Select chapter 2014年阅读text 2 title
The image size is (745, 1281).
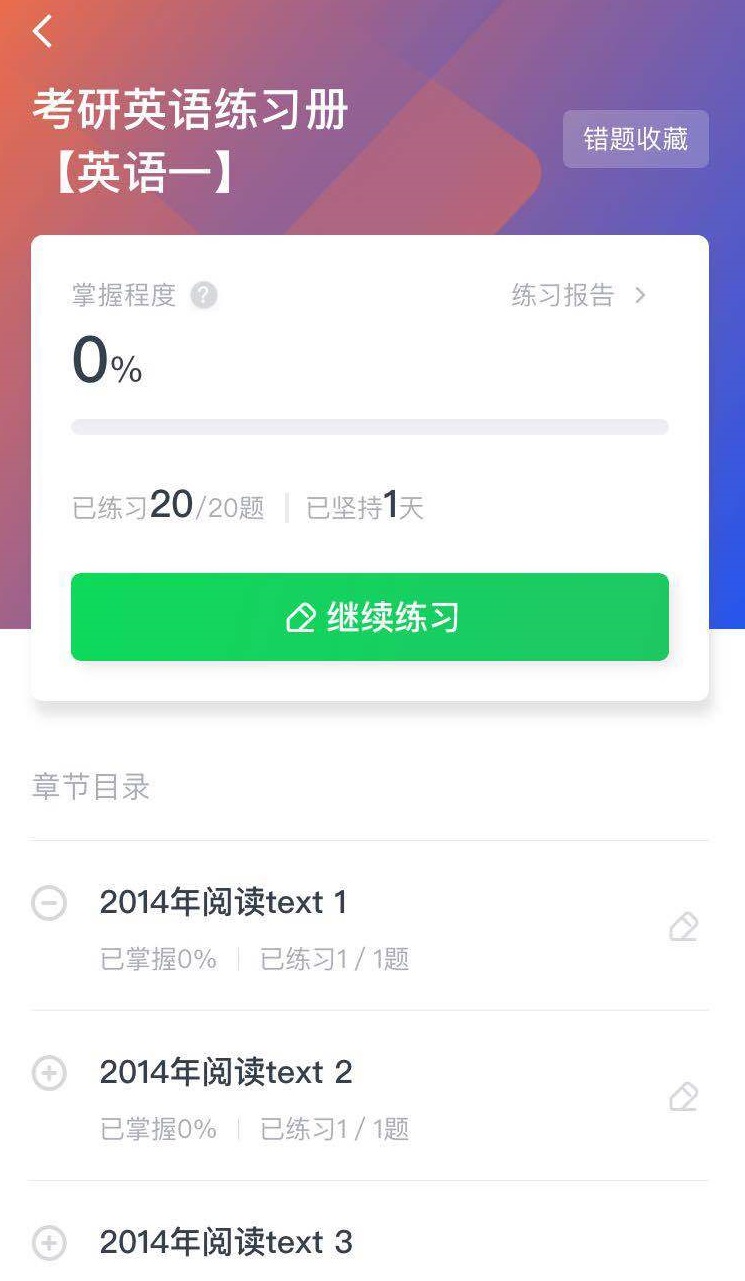[x=224, y=1073]
